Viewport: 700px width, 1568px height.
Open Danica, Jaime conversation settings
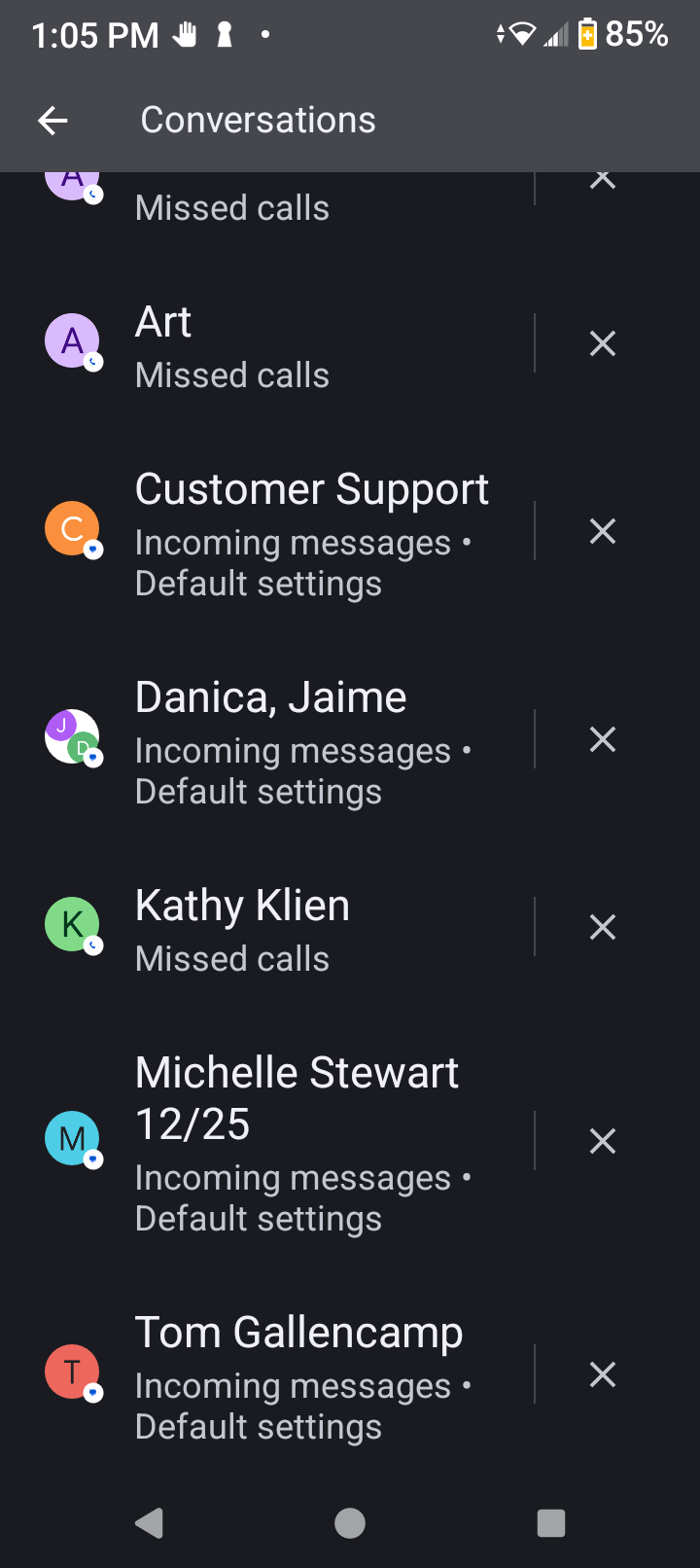click(x=292, y=741)
